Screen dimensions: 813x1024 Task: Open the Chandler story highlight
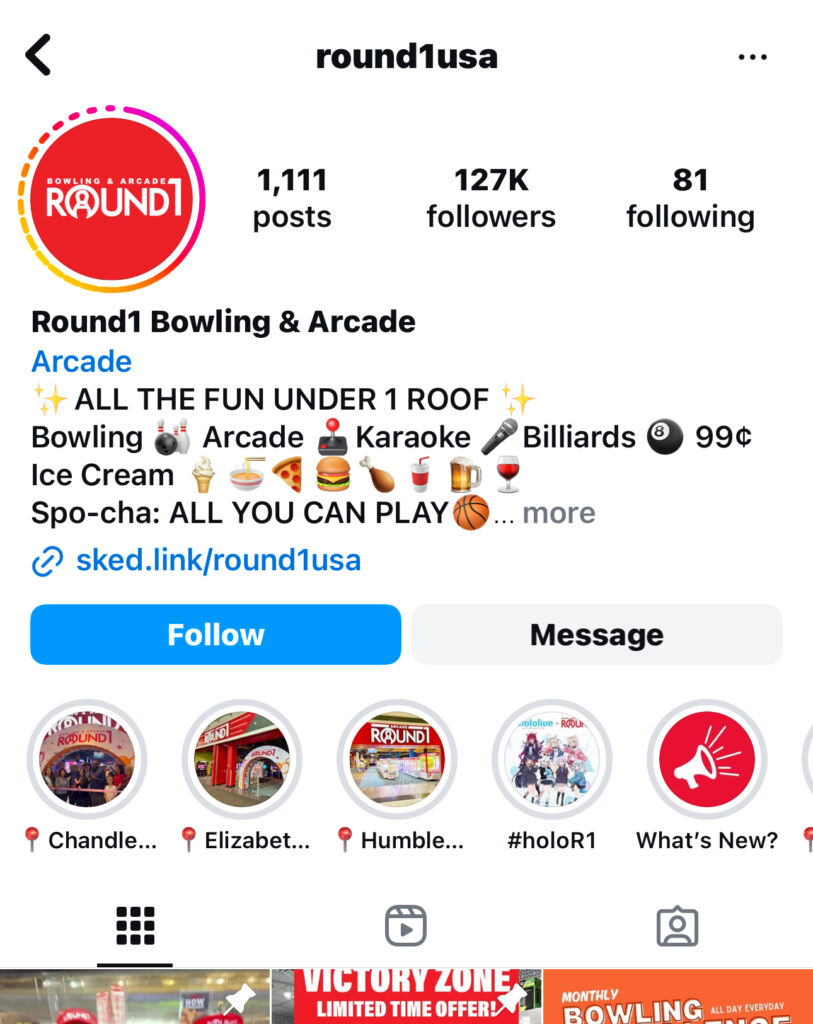[87, 760]
